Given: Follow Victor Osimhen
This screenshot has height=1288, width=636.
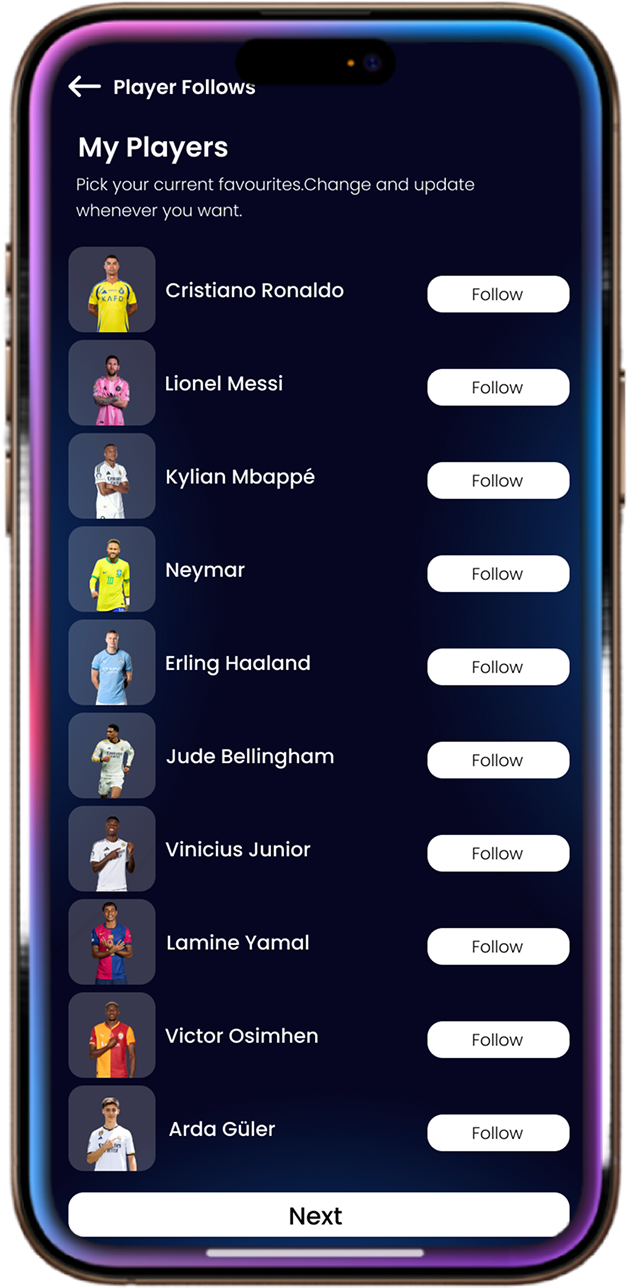Looking at the screenshot, I should point(498,1039).
